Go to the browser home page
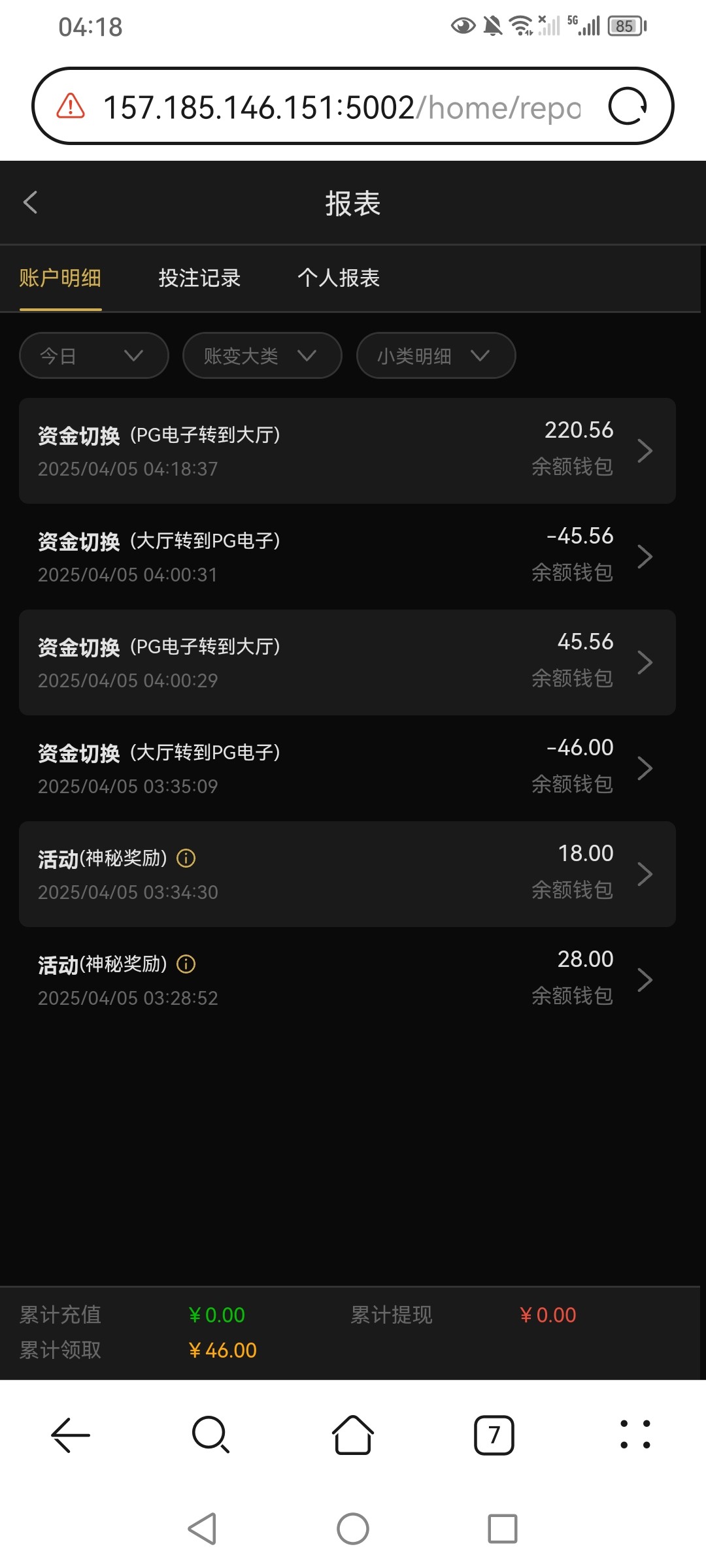 pos(353,1435)
